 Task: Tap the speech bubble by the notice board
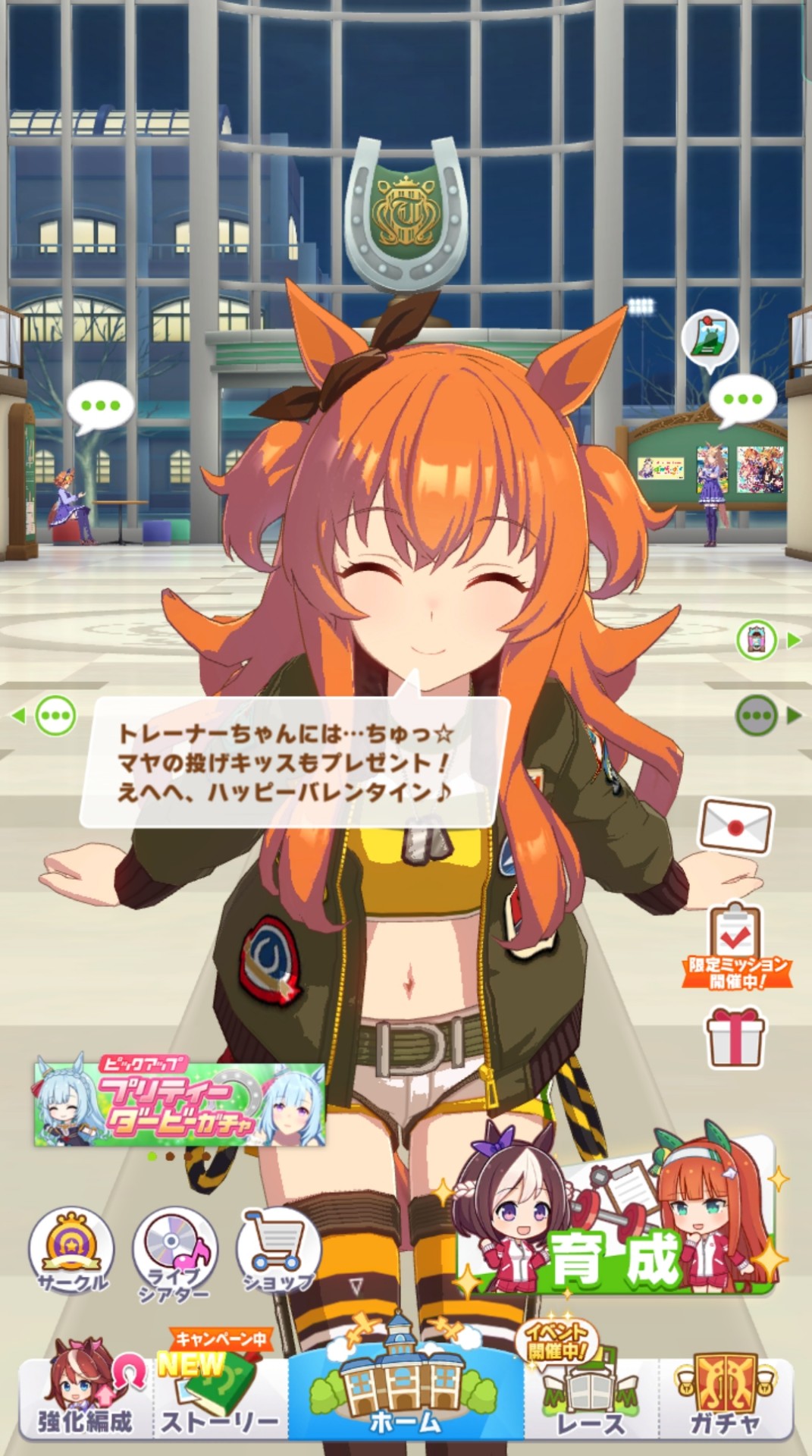pos(742,400)
